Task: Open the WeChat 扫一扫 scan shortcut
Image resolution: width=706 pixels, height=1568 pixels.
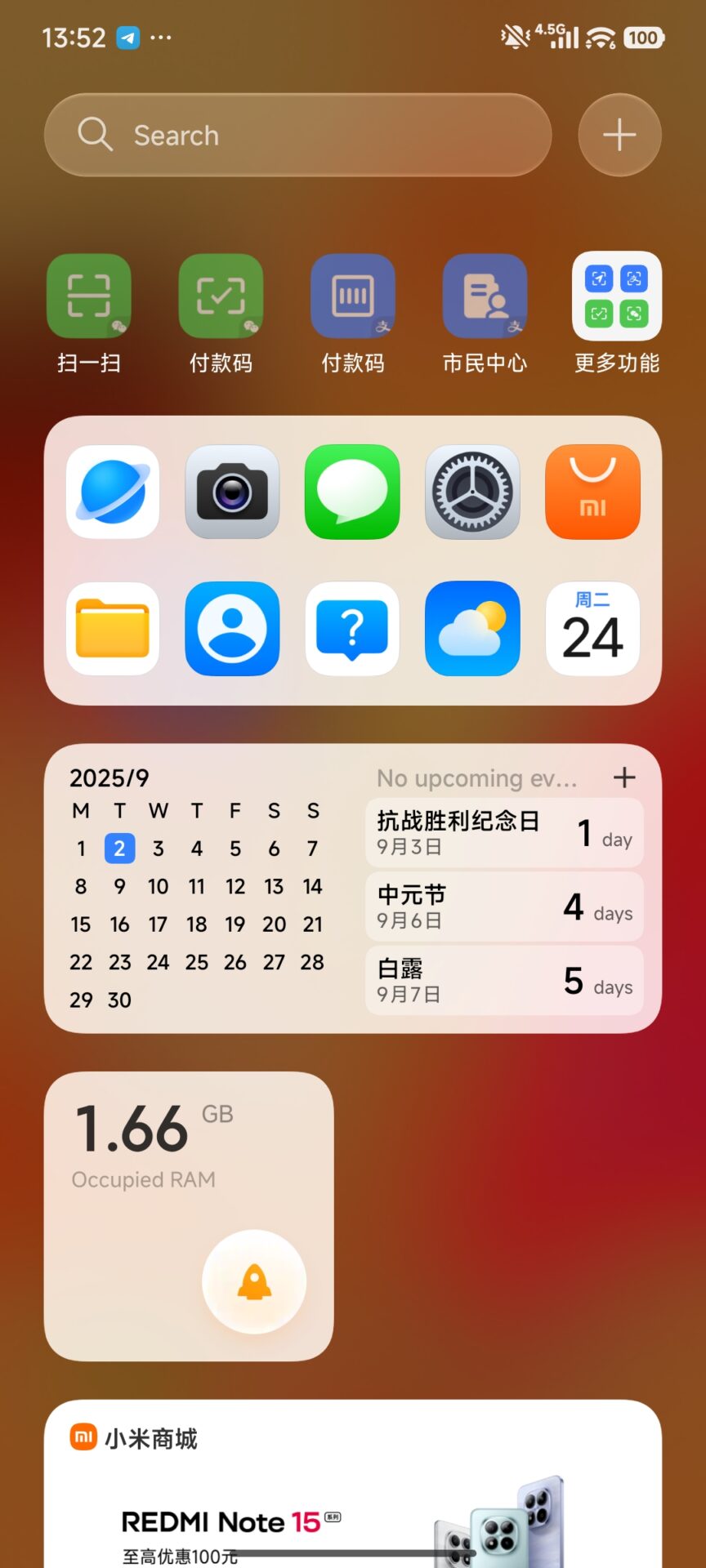Action: tap(88, 297)
